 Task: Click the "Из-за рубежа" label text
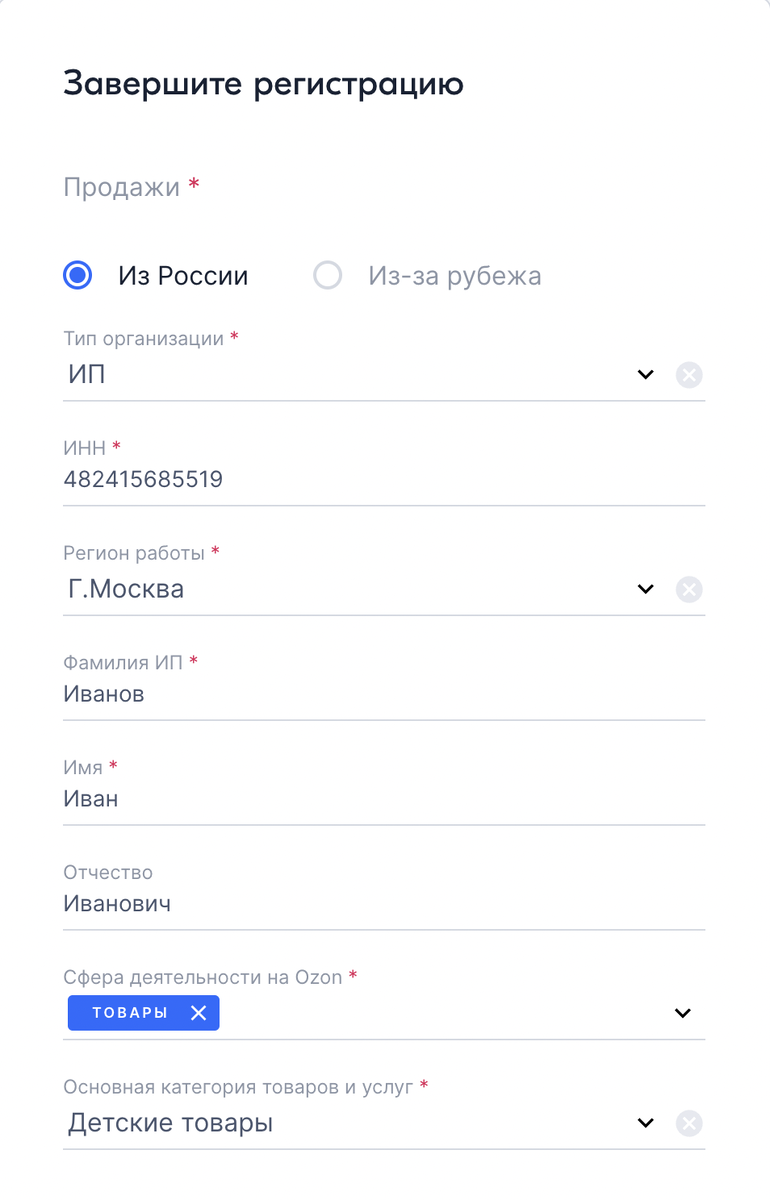[x=455, y=275]
